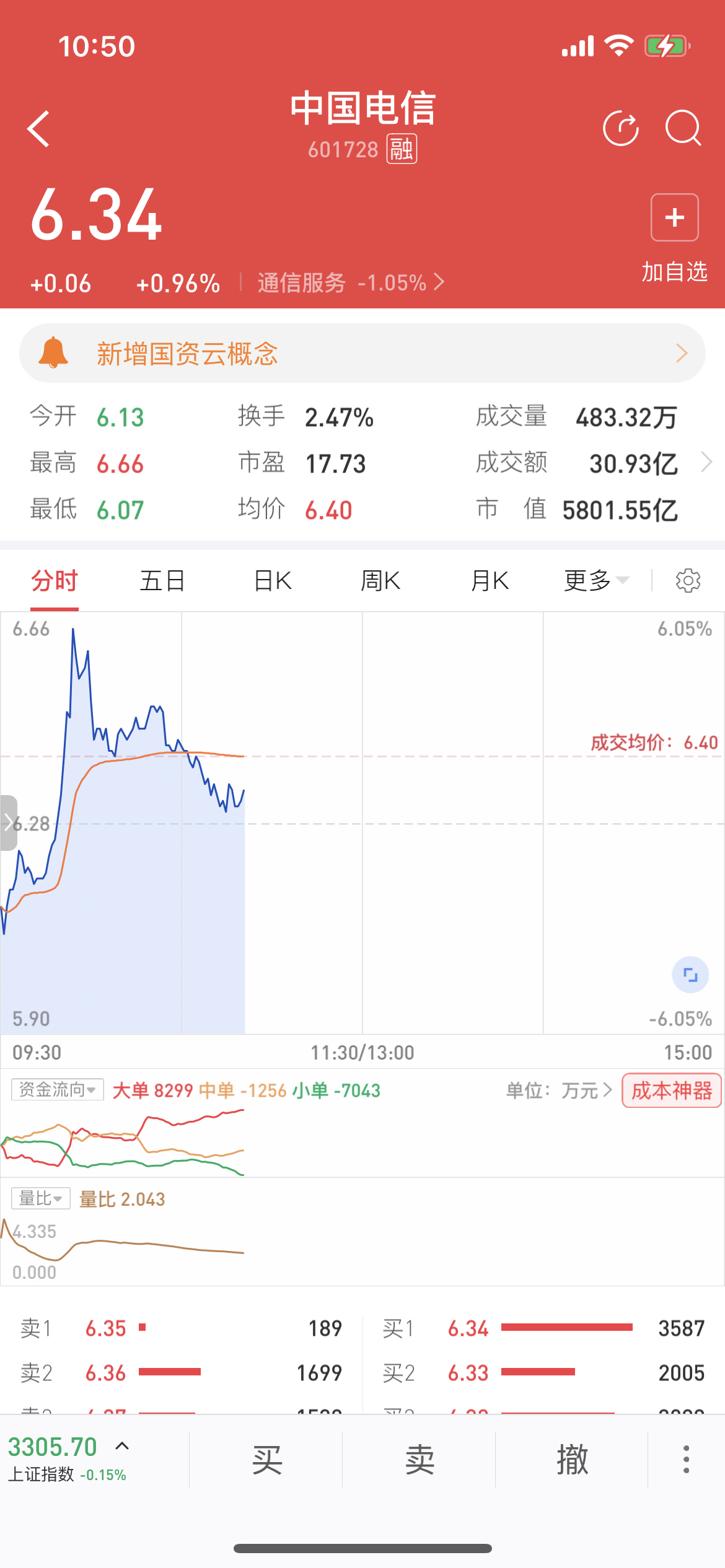This screenshot has width=725, height=1568.
Task: Expand the chart to full screen
Action: pyautogui.click(x=690, y=975)
